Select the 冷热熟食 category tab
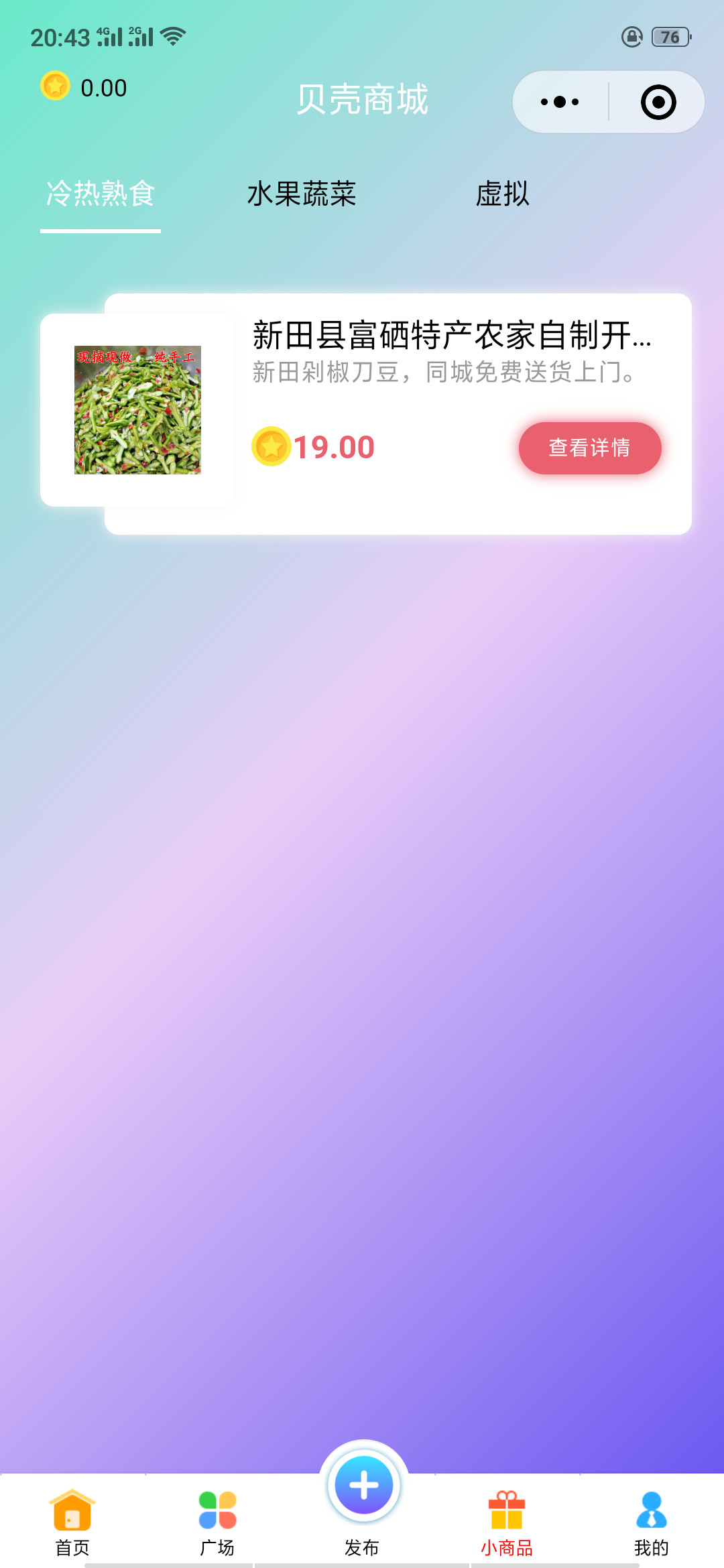This screenshot has width=724, height=1568. pos(101,194)
